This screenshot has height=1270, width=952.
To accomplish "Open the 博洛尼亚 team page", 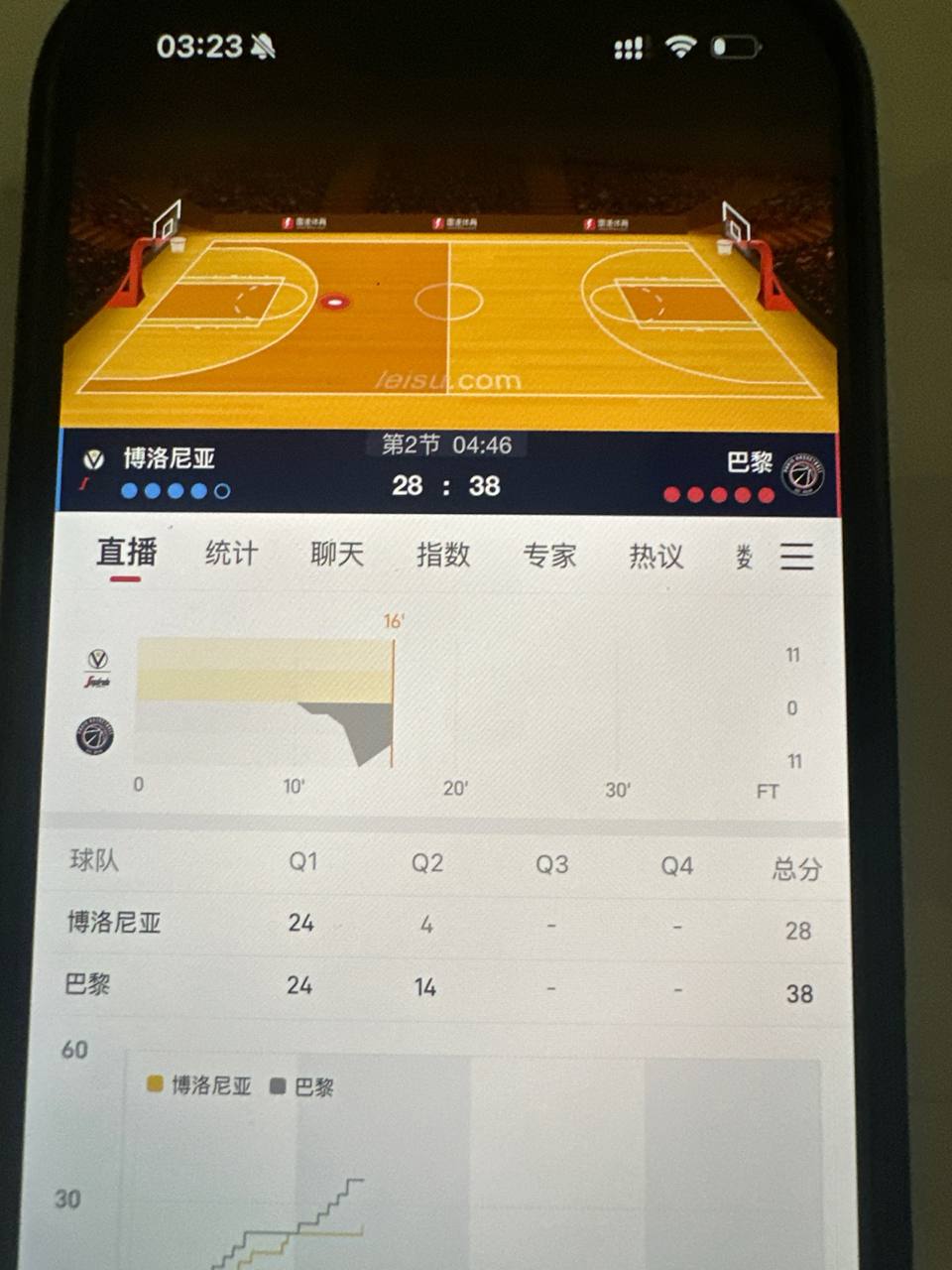I will click(x=169, y=458).
